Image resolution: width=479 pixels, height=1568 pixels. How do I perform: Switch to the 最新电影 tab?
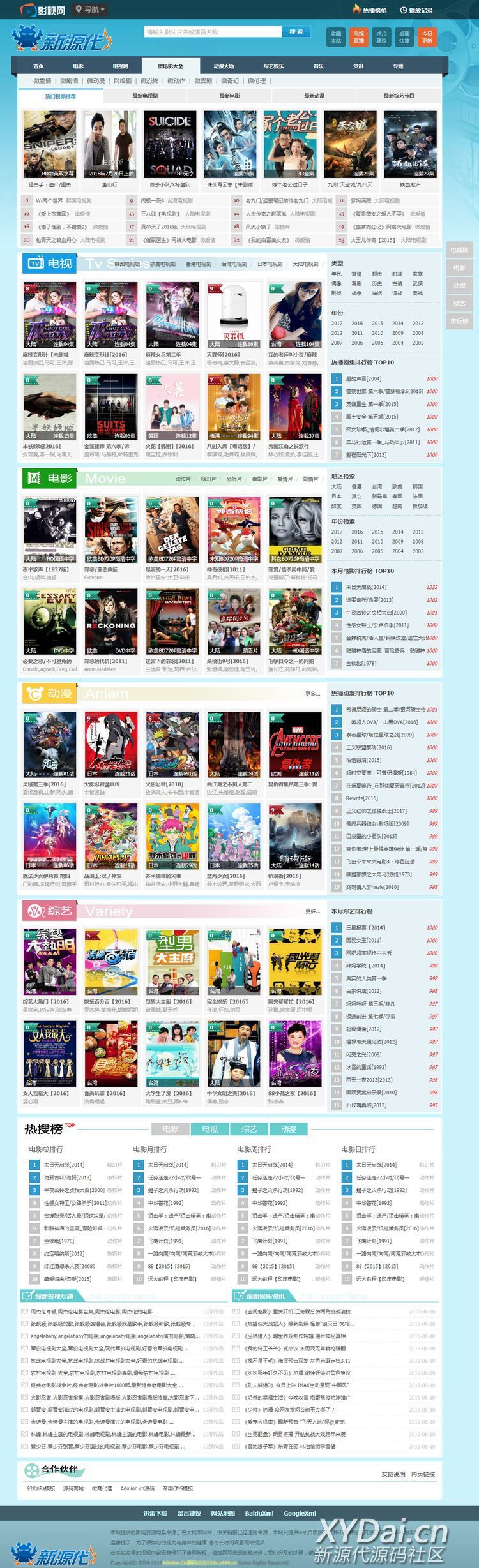[229, 96]
